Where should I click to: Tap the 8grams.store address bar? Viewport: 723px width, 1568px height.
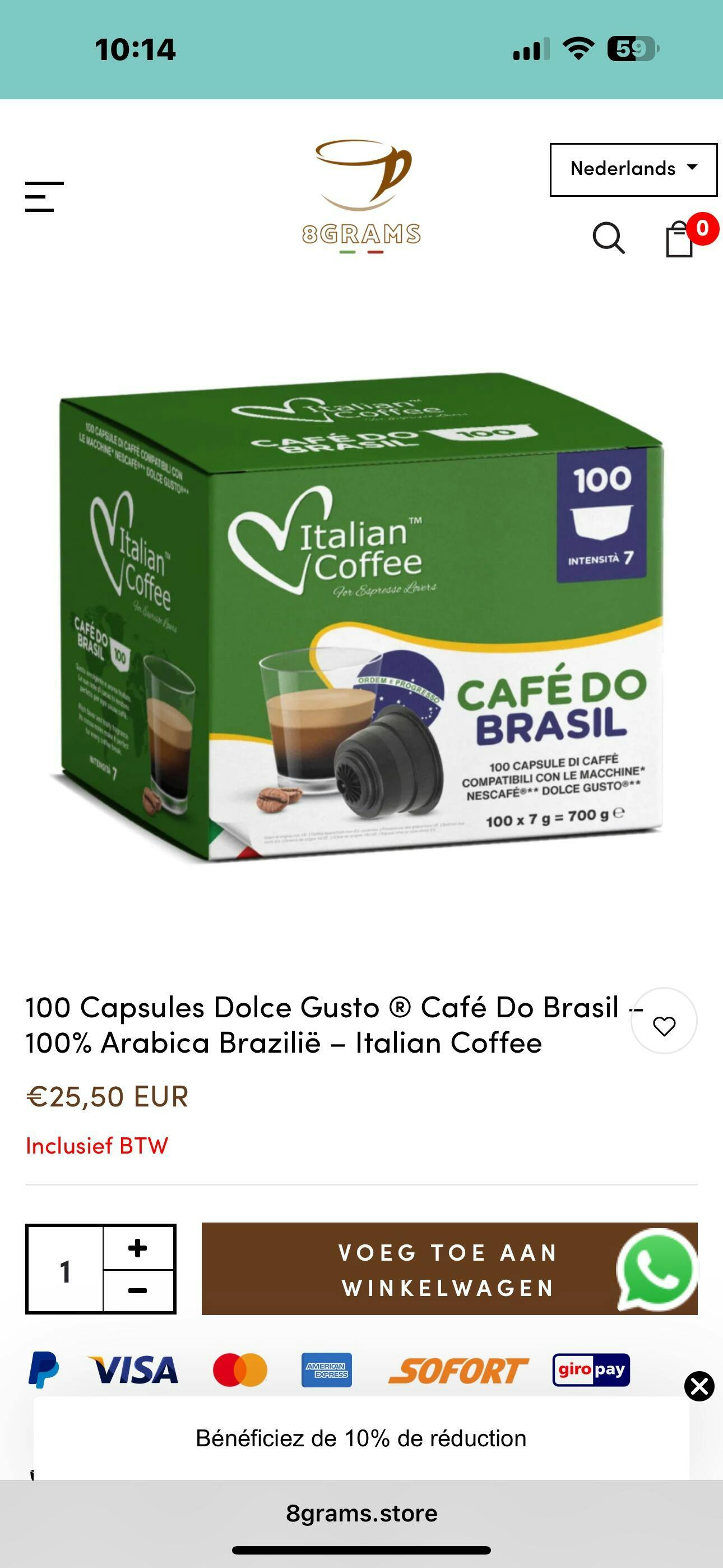click(x=361, y=1513)
